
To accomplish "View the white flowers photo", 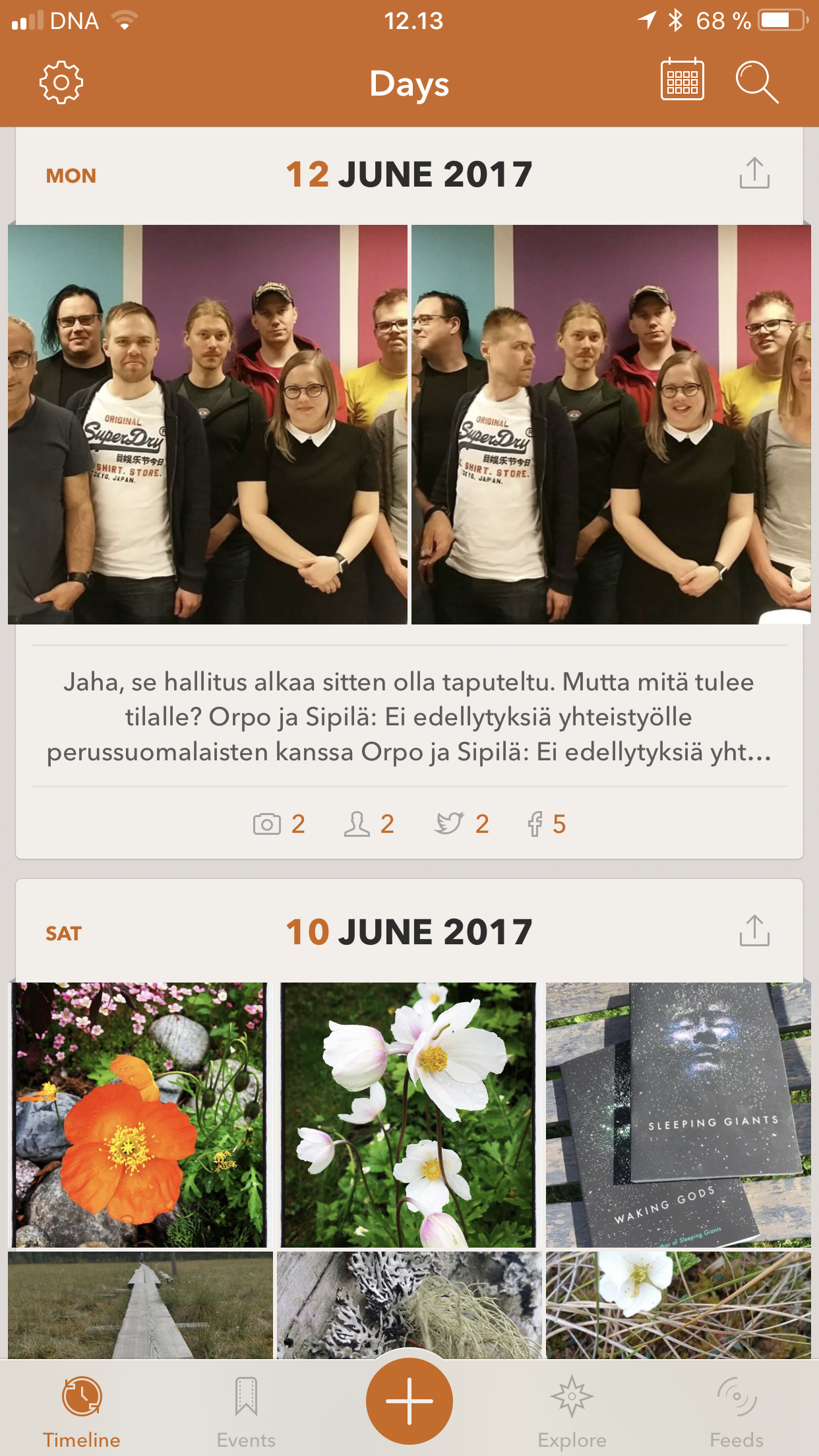I will point(409,1114).
